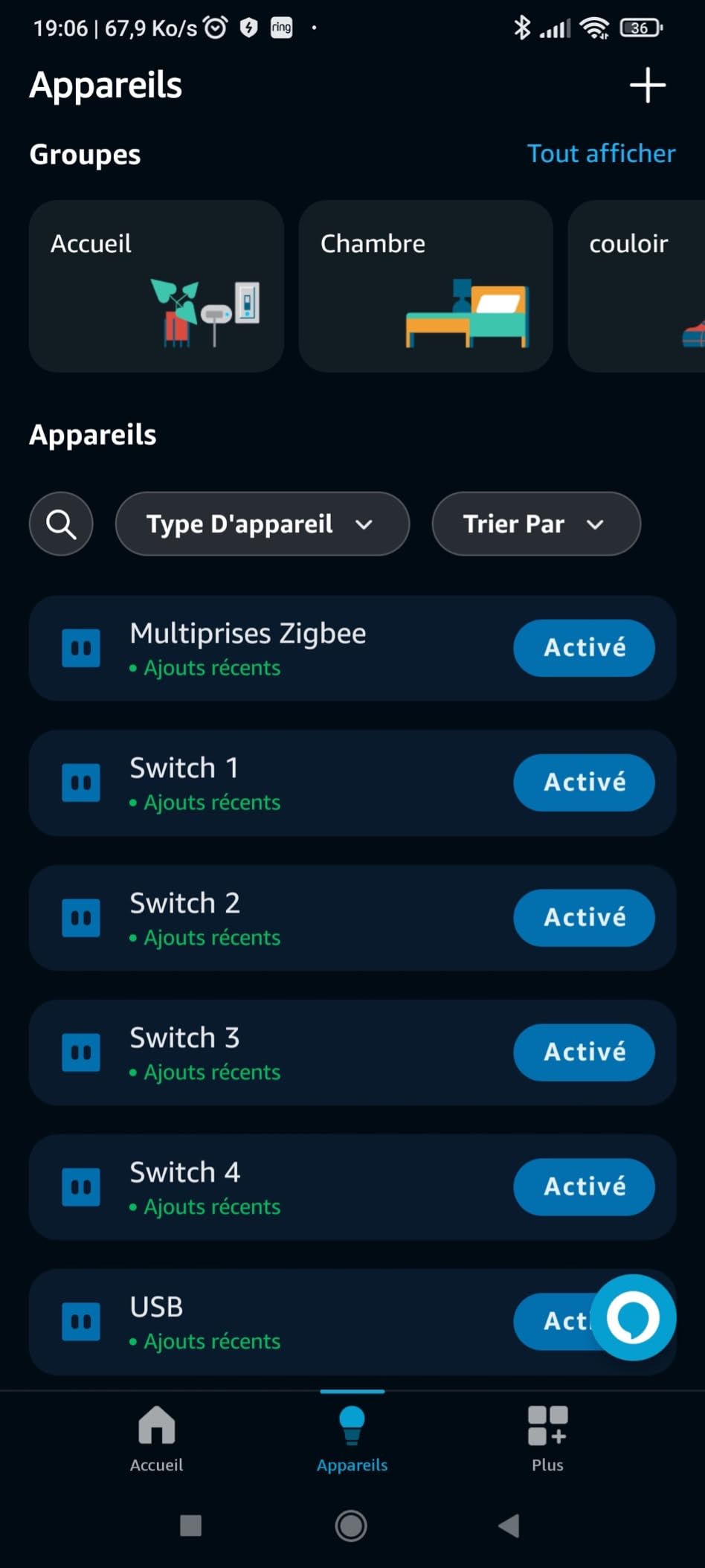Expand the Trier Par sort dropdown
Viewport: 705px width, 1568px height.
(x=535, y=524)
